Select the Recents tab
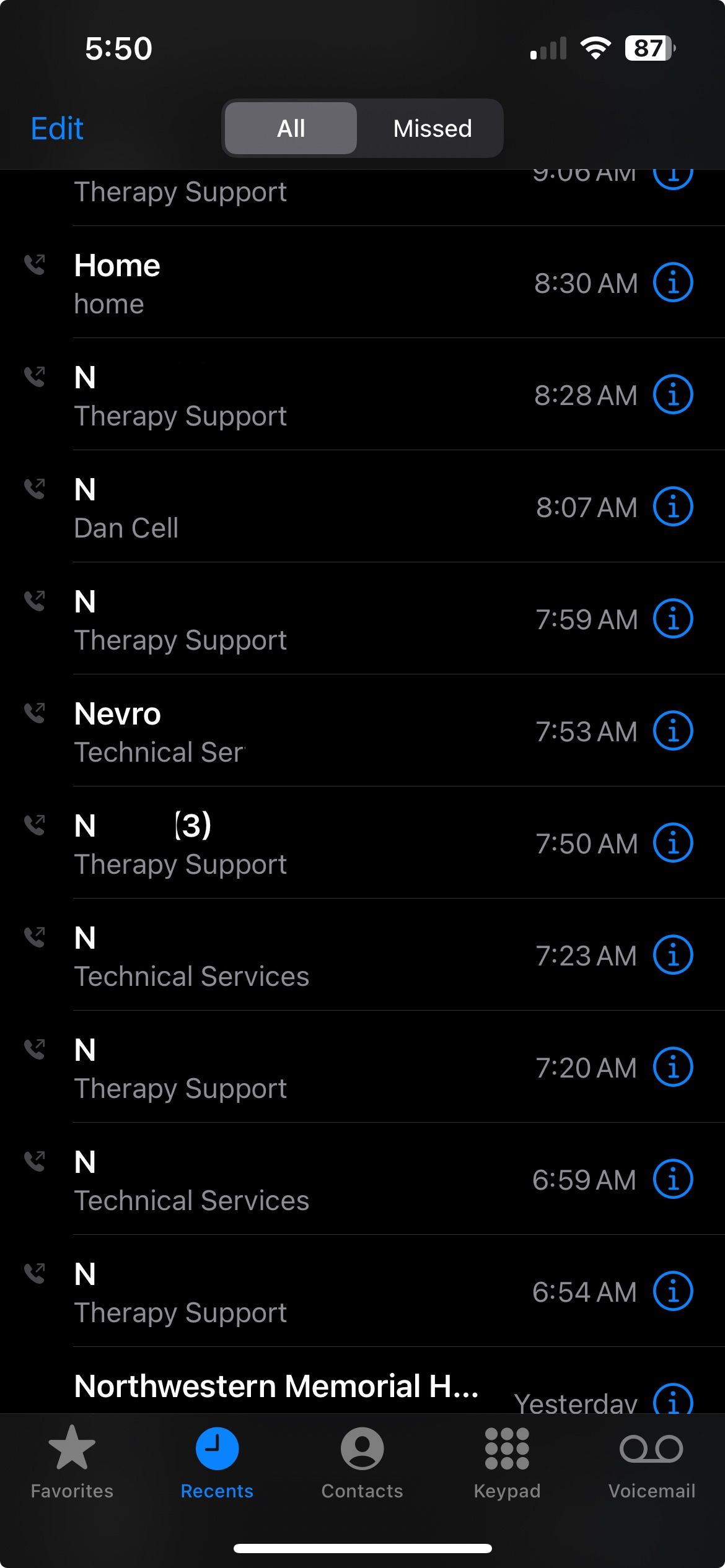This screenshot has width=725, height=1568. pyautogui.click(x=217, y=1463)
